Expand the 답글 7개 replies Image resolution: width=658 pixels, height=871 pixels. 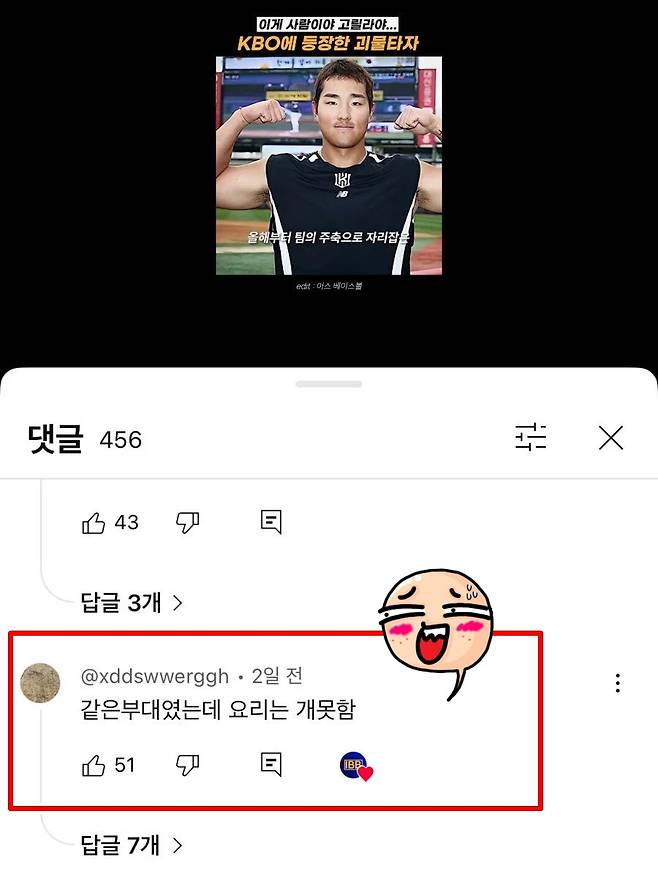(x=131, y=845)
